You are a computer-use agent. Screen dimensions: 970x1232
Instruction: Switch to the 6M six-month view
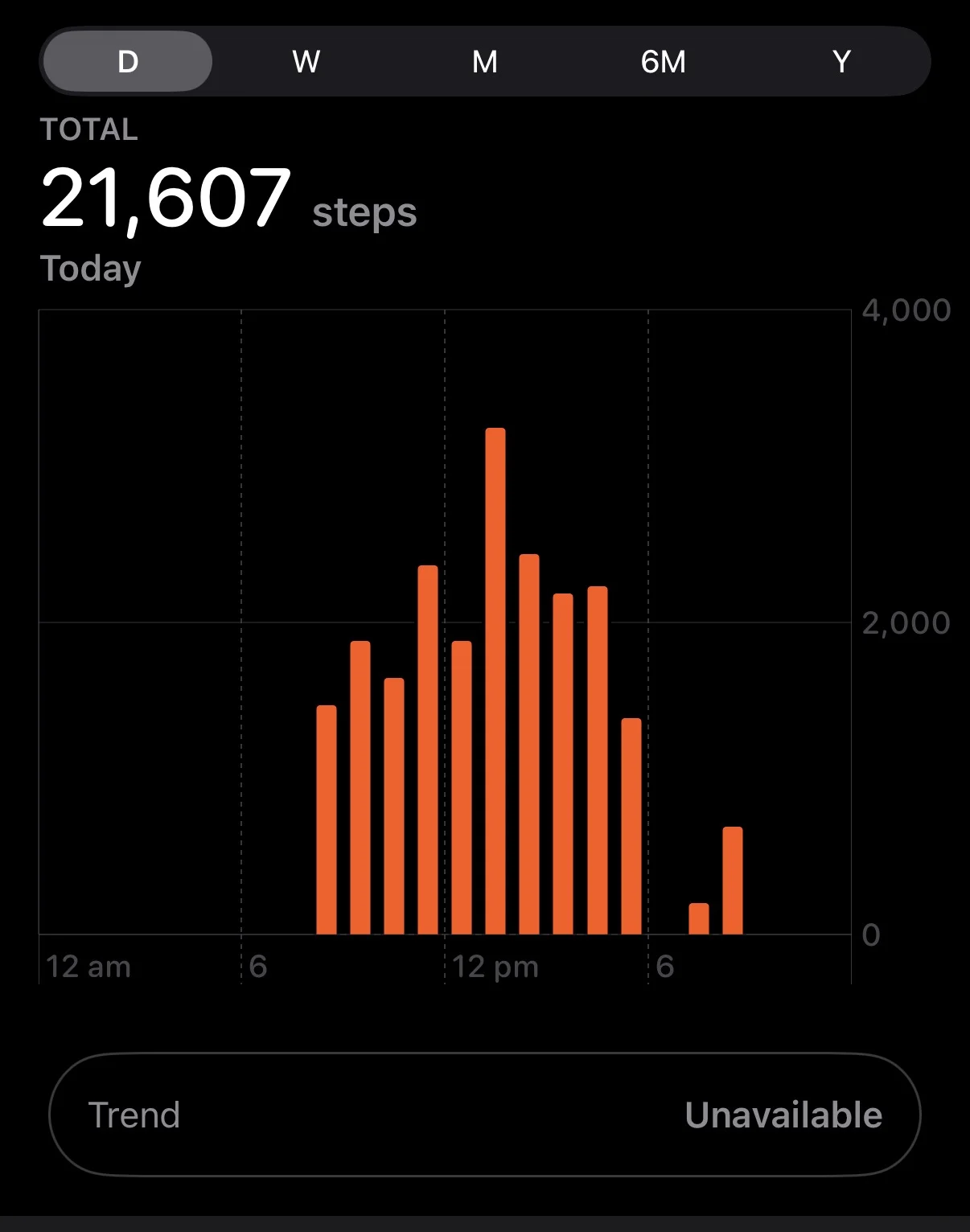664,61
